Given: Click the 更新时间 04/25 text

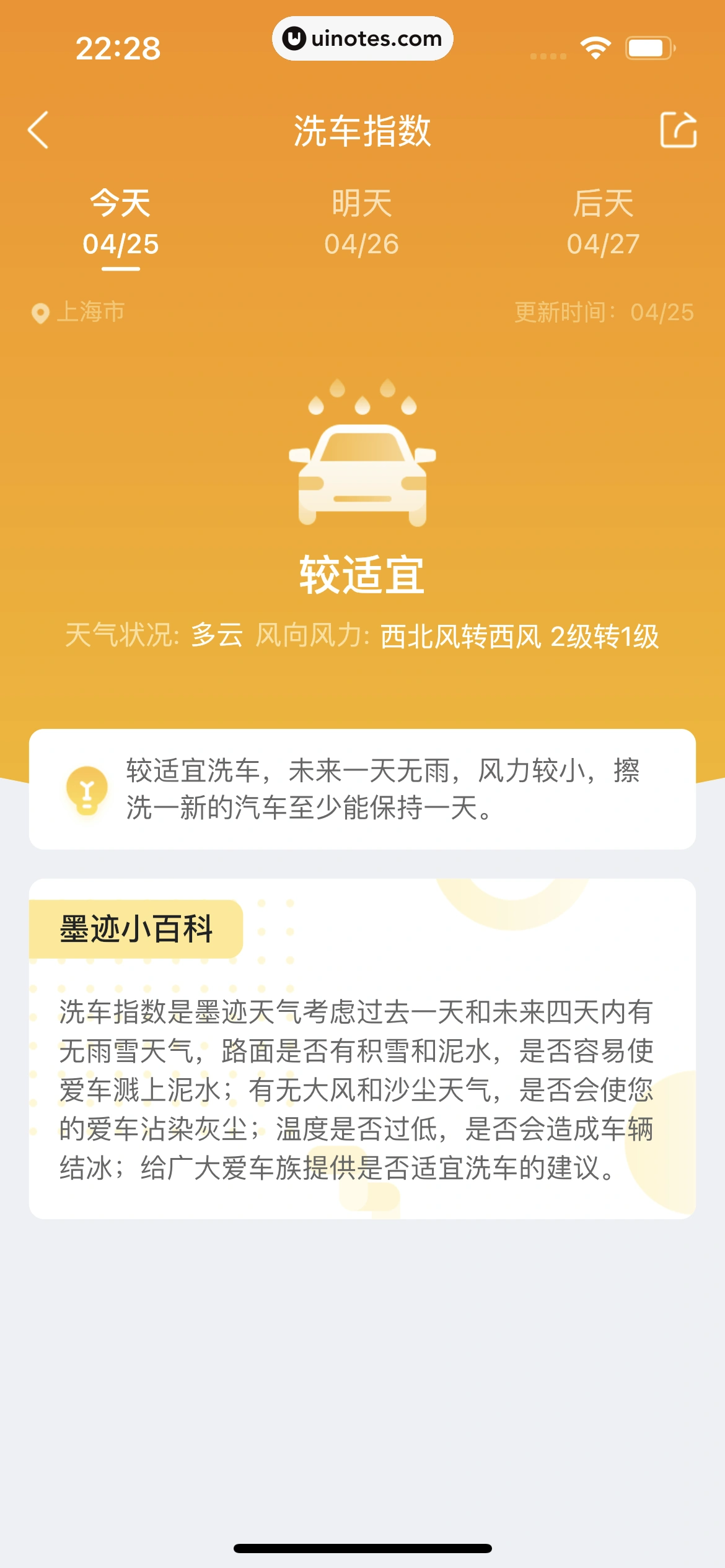Looking at the screenshot, I should tap(604, 312).
